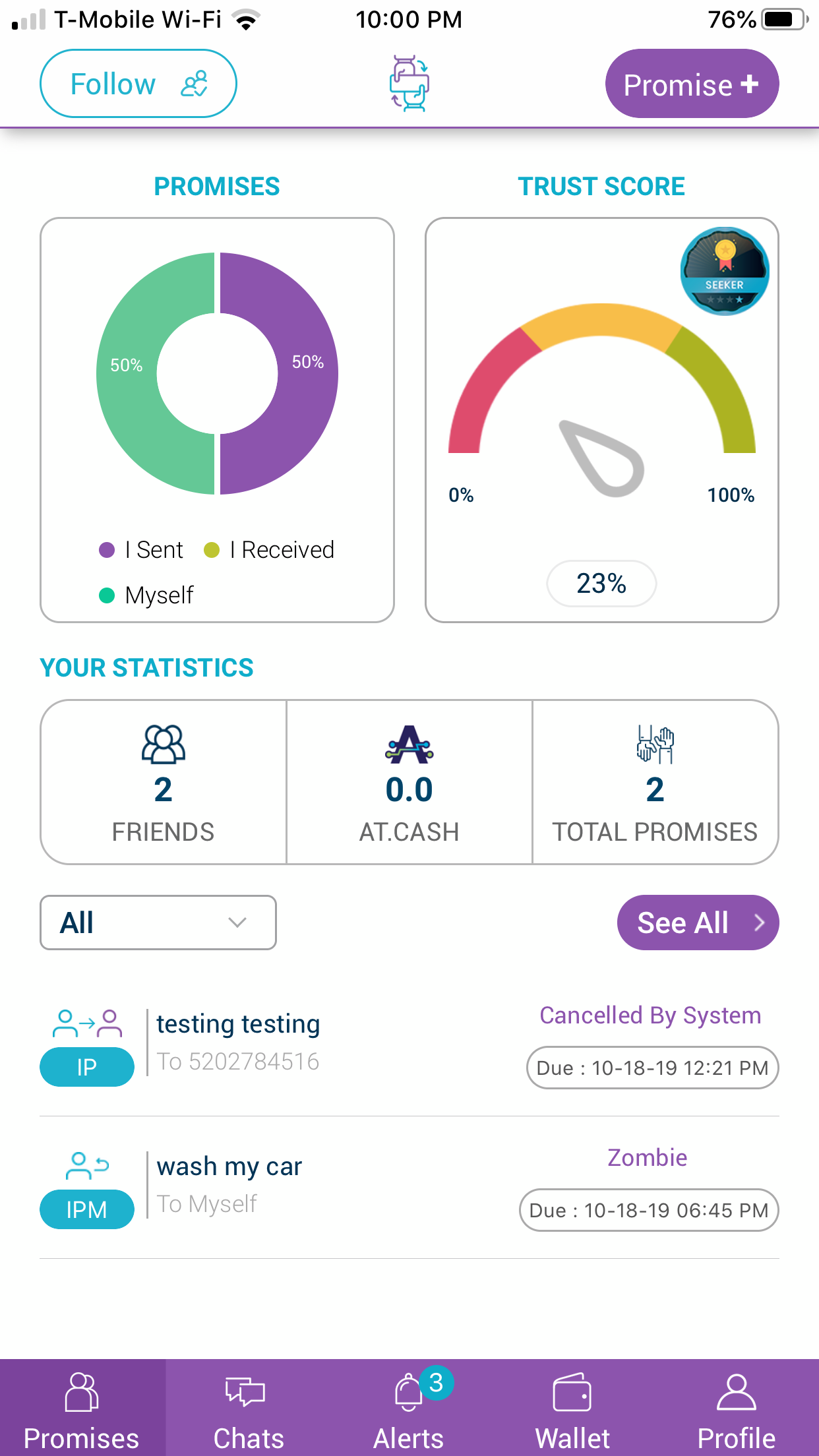819x1456 pixels.
Task: Create a new promise with Promise +
Action: coord(692,84)
